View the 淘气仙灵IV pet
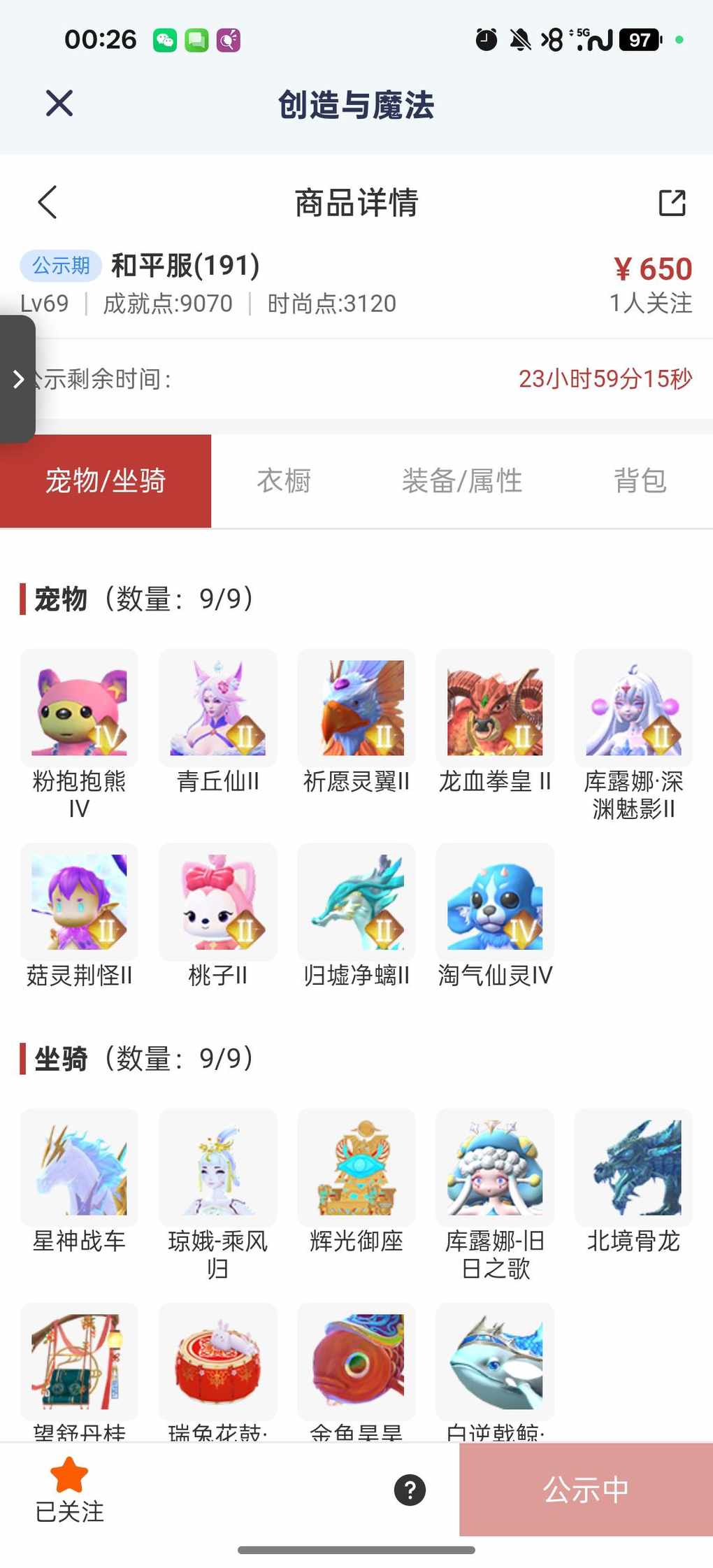This screenshot has width=713, height=1568. click(495, 902)
